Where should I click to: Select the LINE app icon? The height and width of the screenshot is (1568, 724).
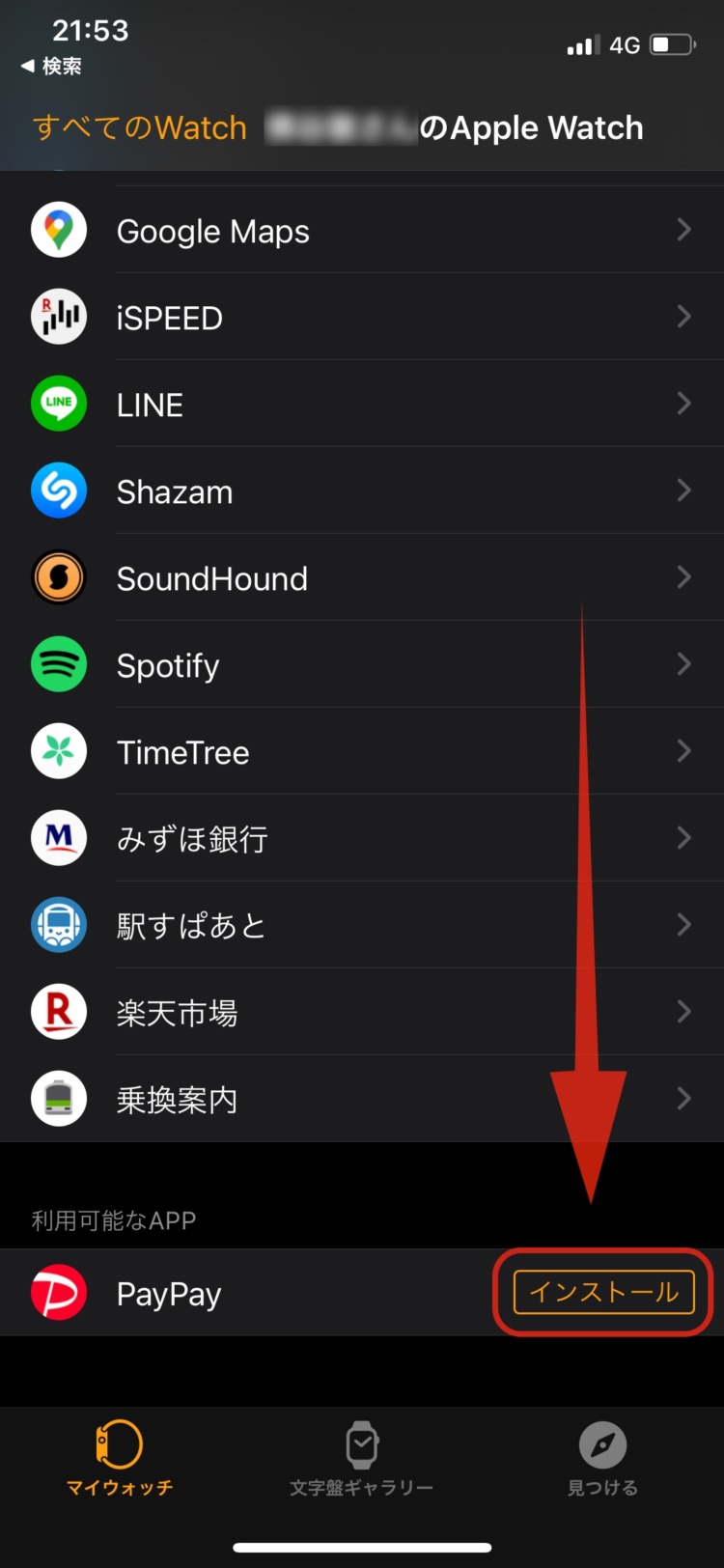coord(59,404)
